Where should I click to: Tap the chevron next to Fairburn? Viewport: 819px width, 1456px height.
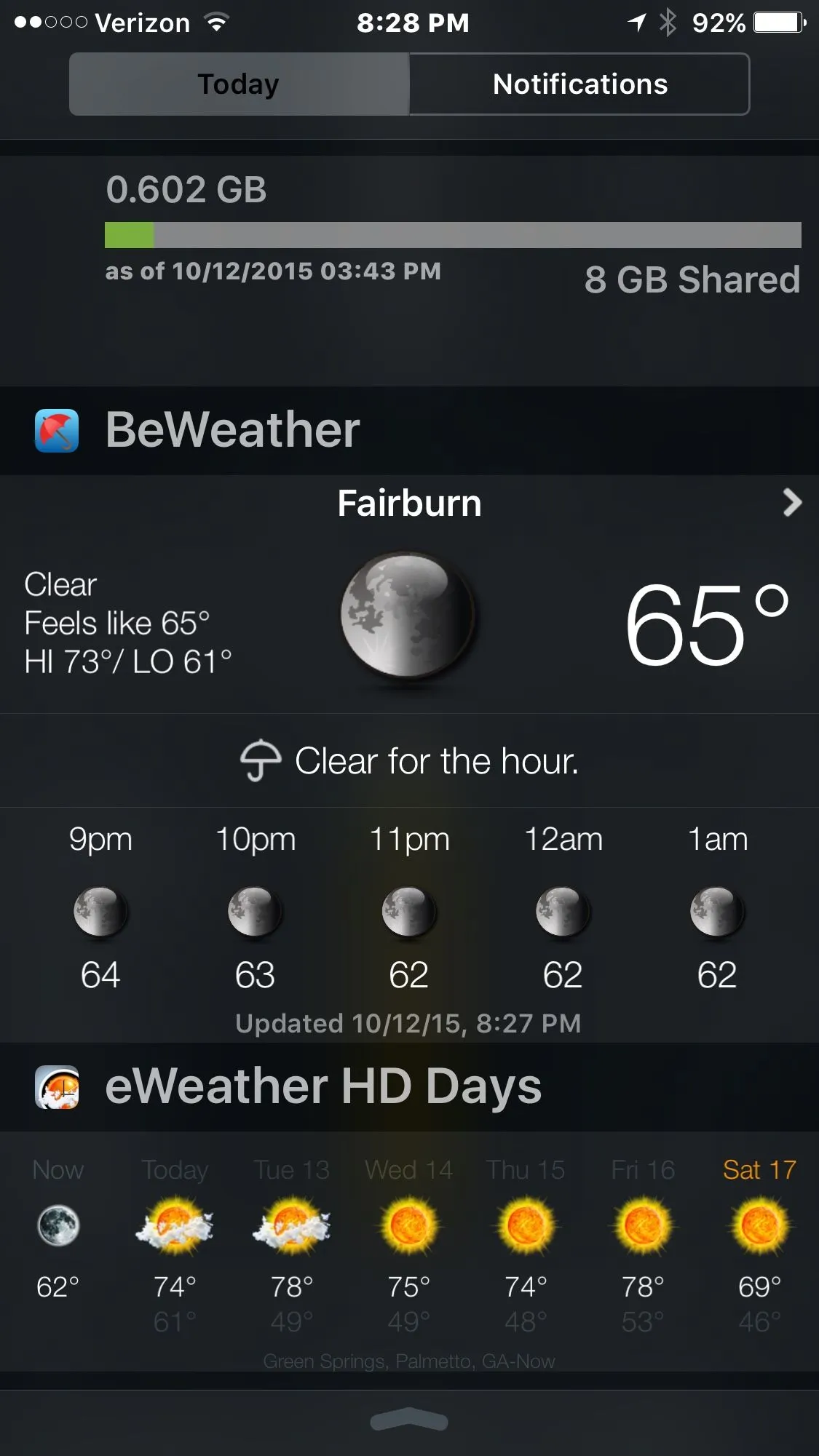(x=791, y=503)
